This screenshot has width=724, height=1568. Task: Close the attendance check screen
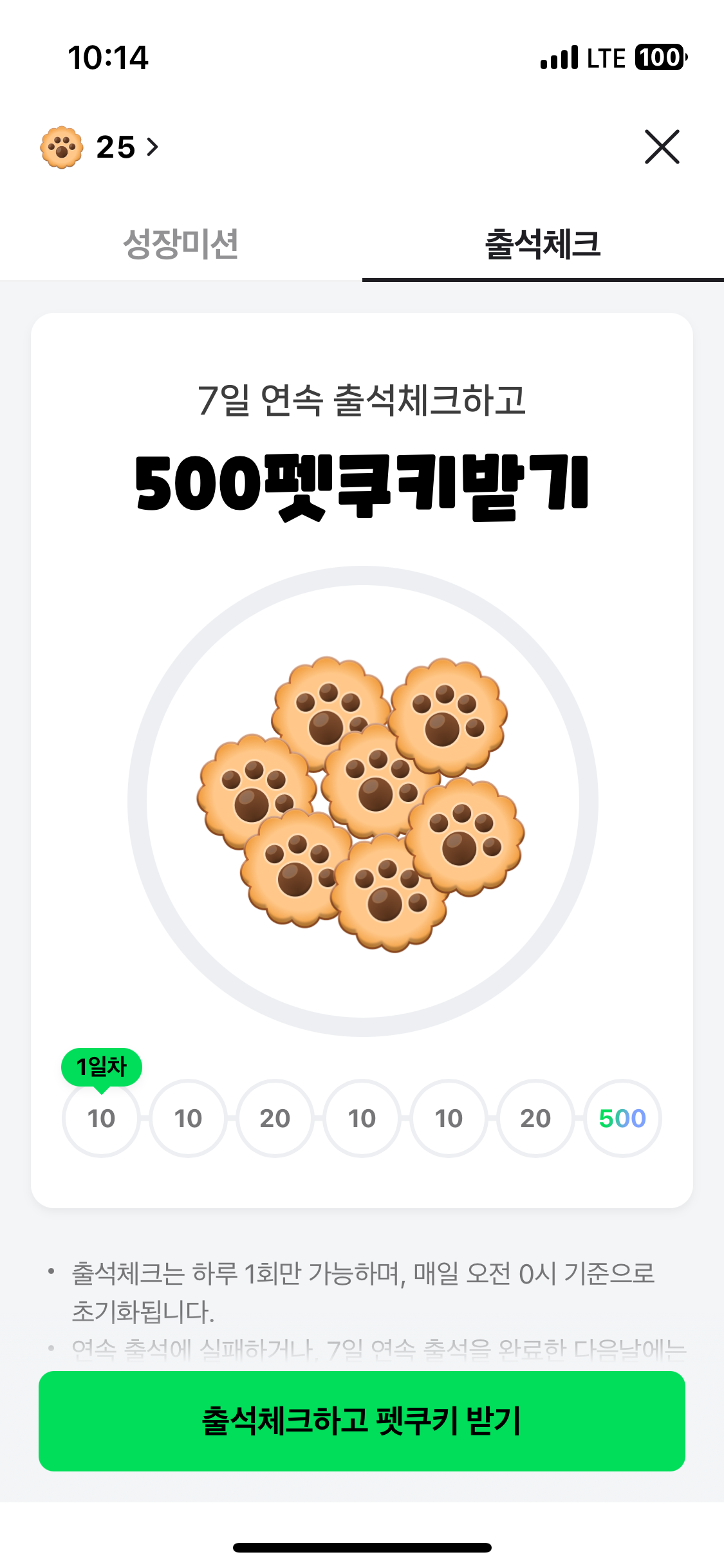point(662,147)
